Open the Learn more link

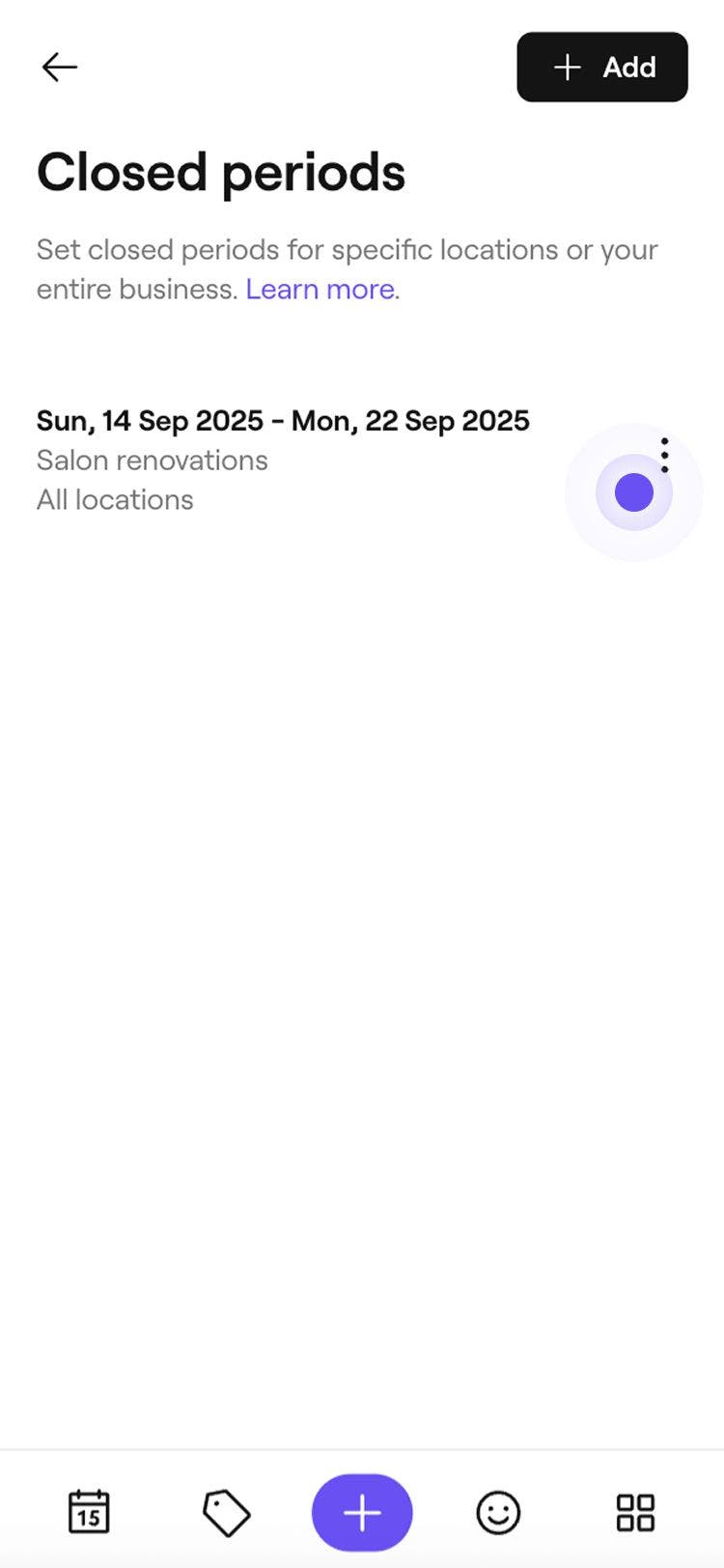tap(320, 289)
